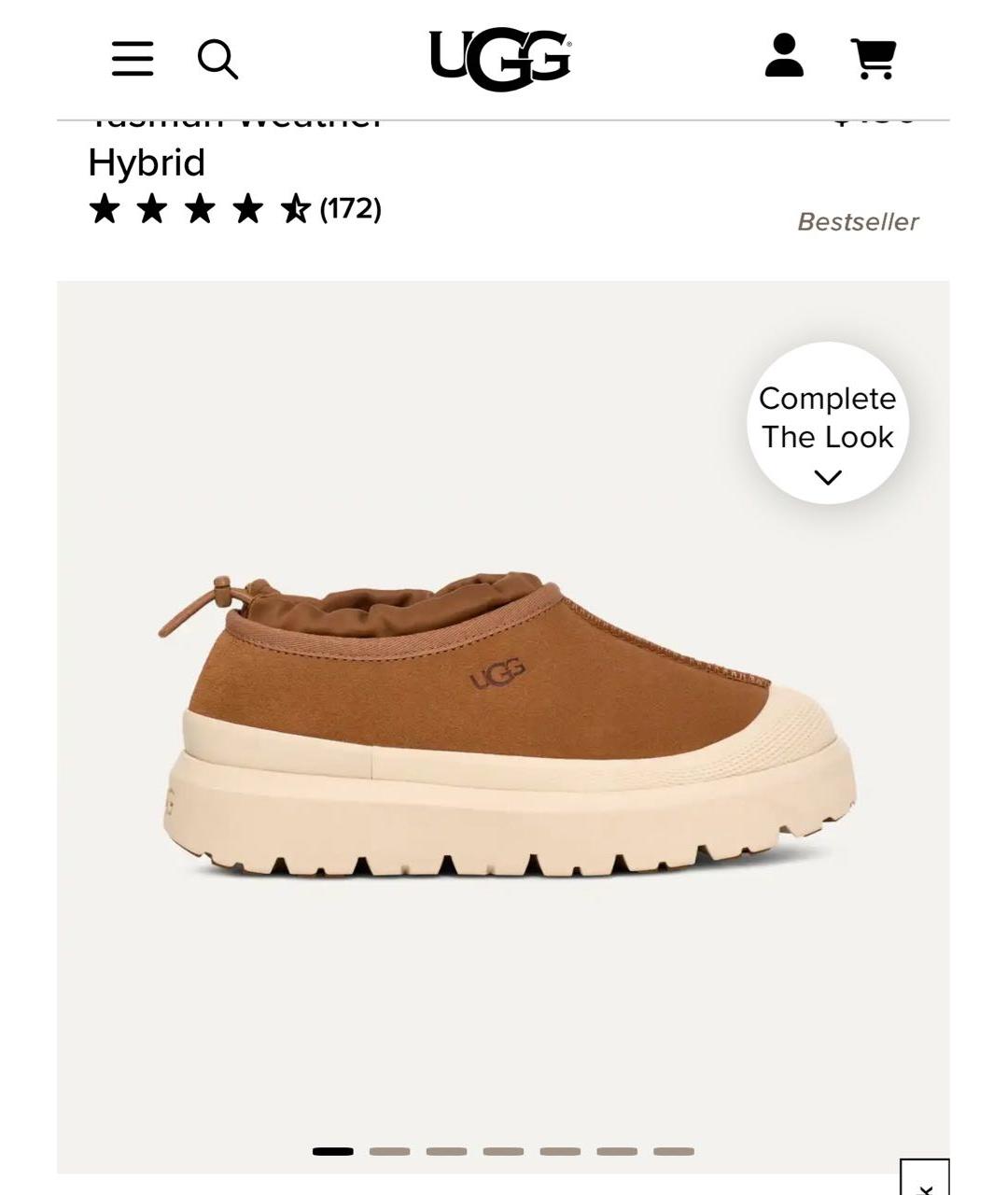This screenshot has width=1008, height=1195.
Task: Open your account profile icon
Action: coord(785,58)
